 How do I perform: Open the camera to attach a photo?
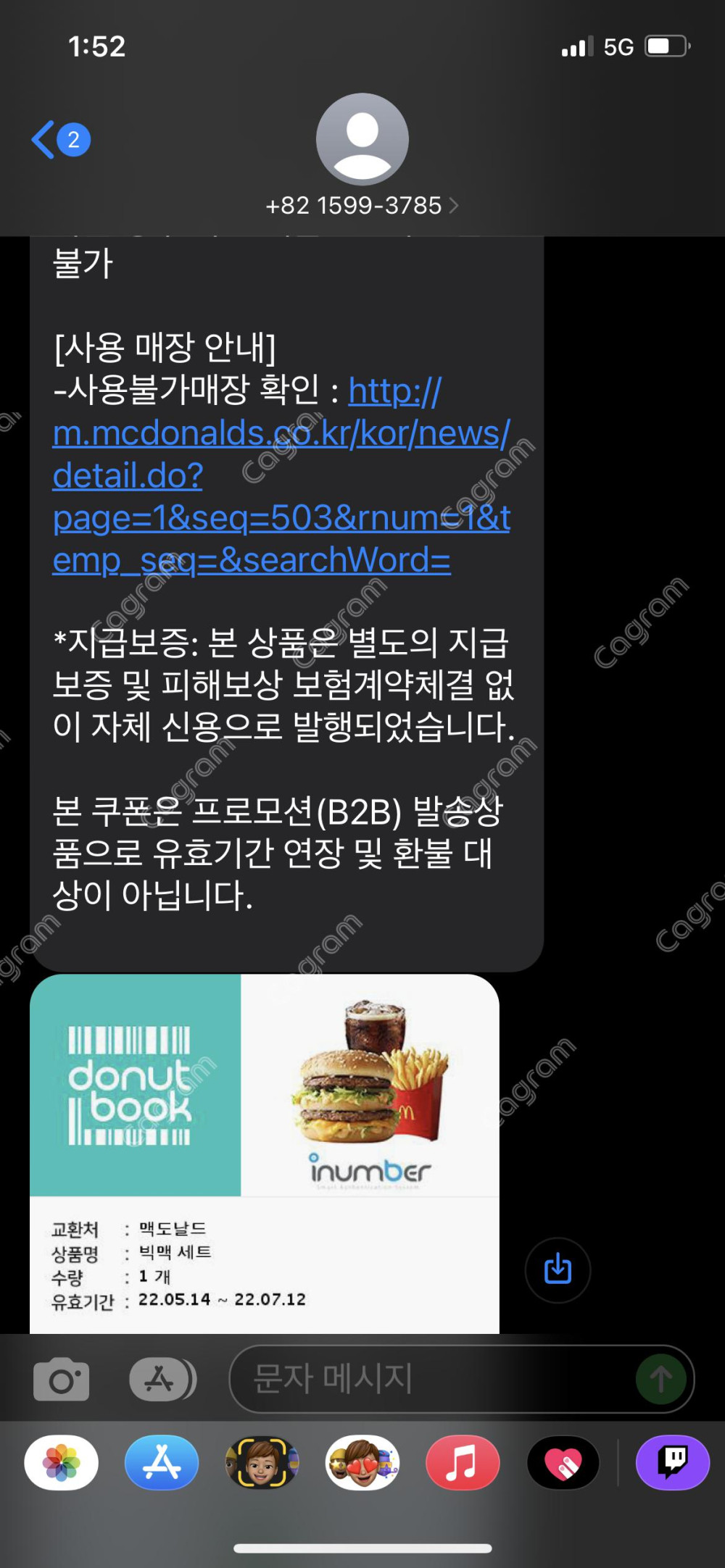point(62,1379)
